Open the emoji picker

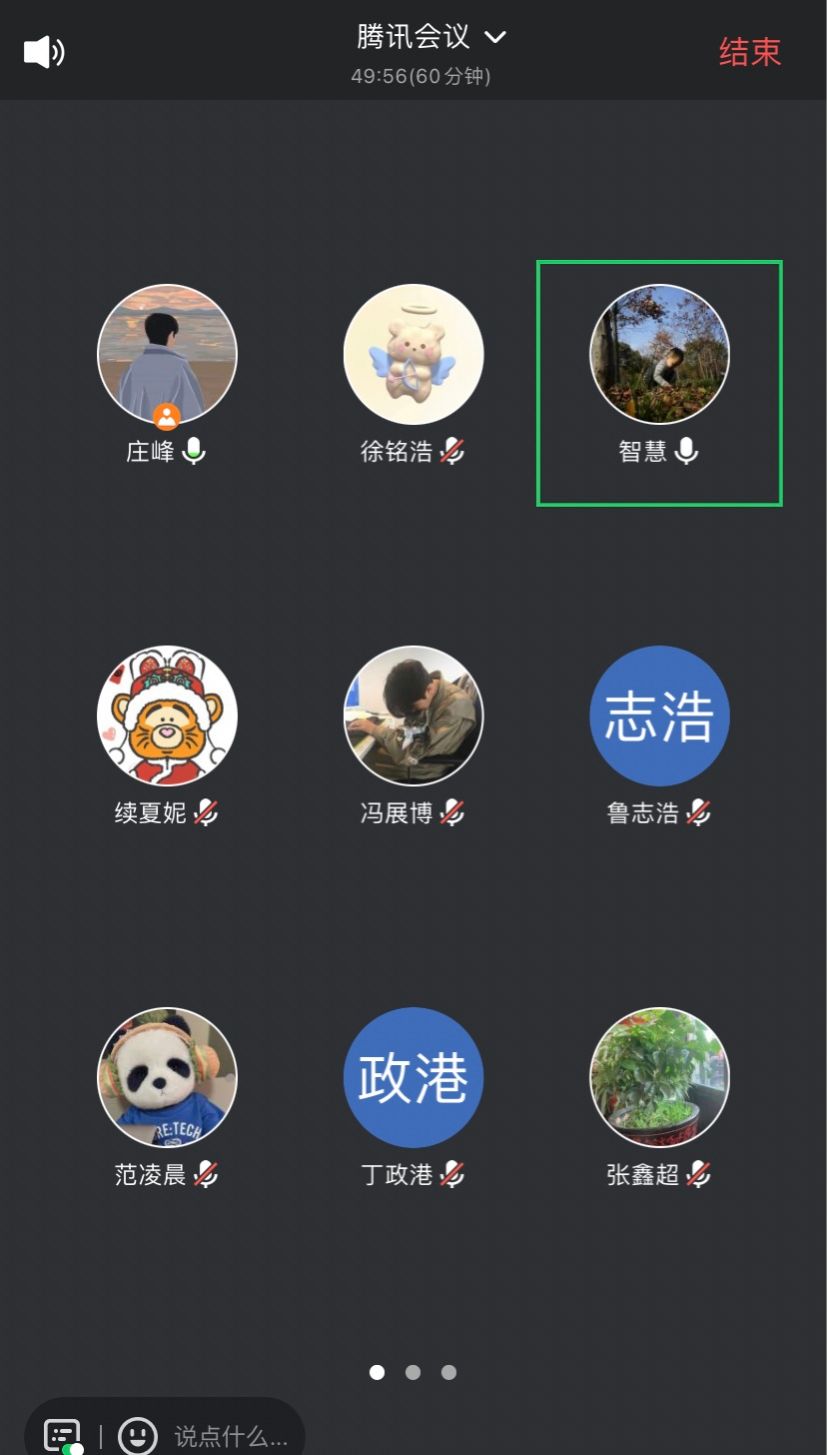click(138, 1436)
